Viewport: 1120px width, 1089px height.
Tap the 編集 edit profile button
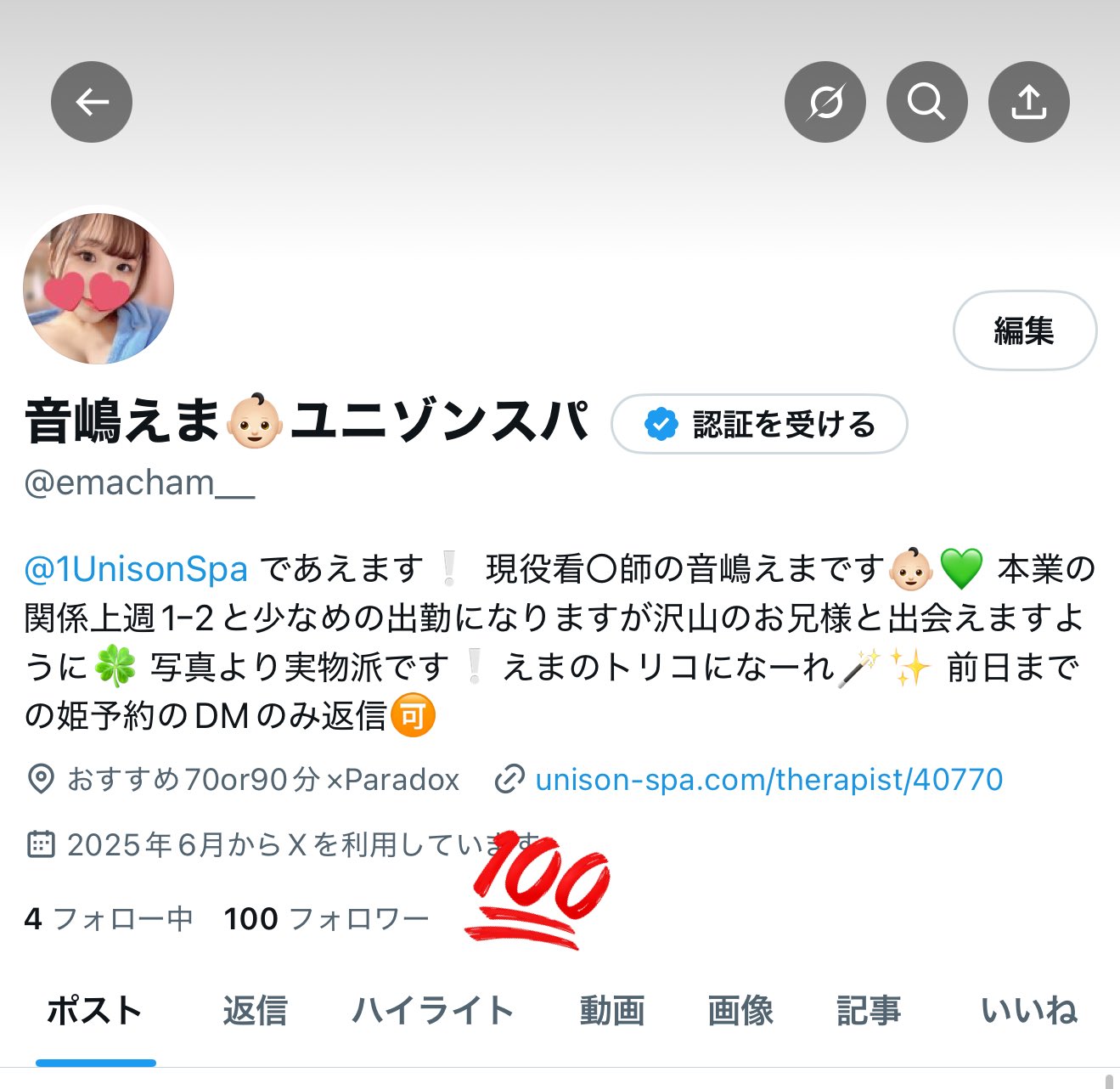click(x=1024, y=330)
